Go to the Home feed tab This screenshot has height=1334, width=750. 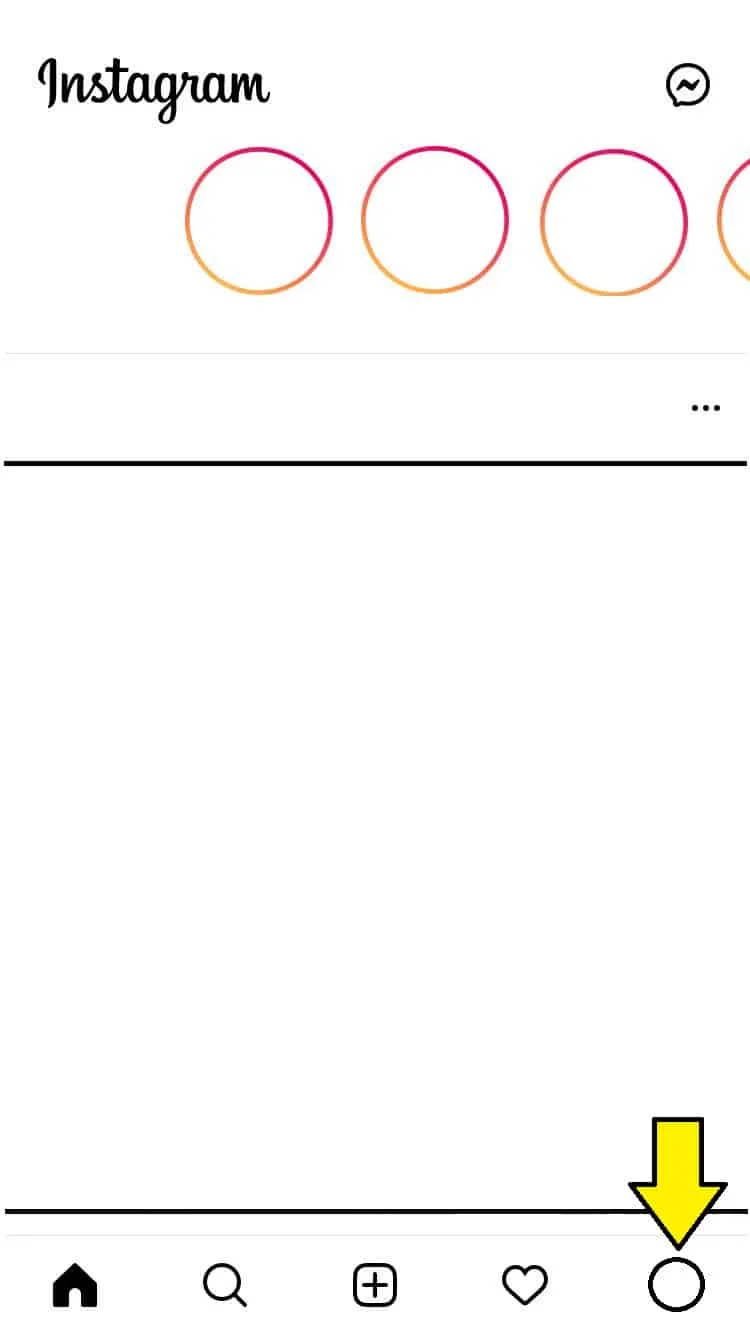point(75,1285)
